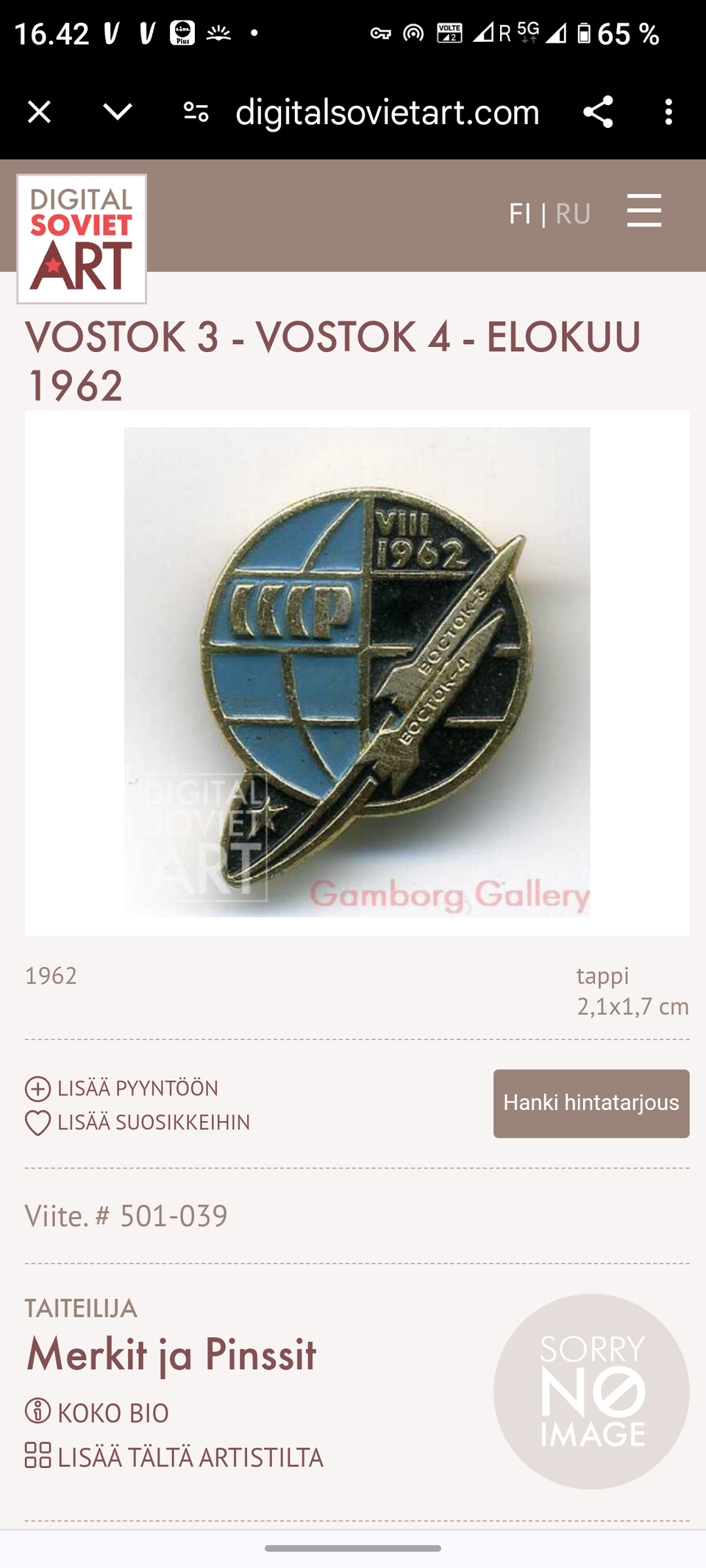Screen dimensions: 706x1568
Task: Tap the Hanki hintatarjous button
Action: tap(591, 1103)
